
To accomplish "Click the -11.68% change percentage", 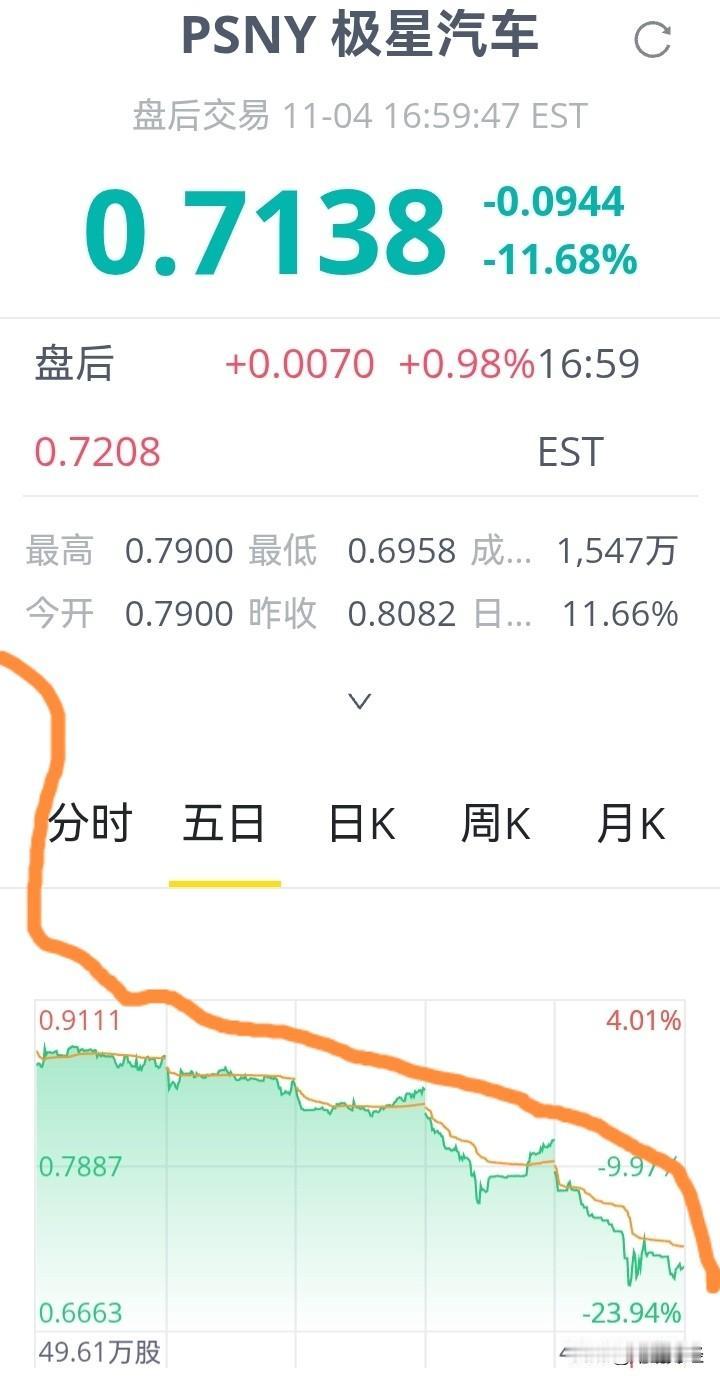I will click(557, 259).
